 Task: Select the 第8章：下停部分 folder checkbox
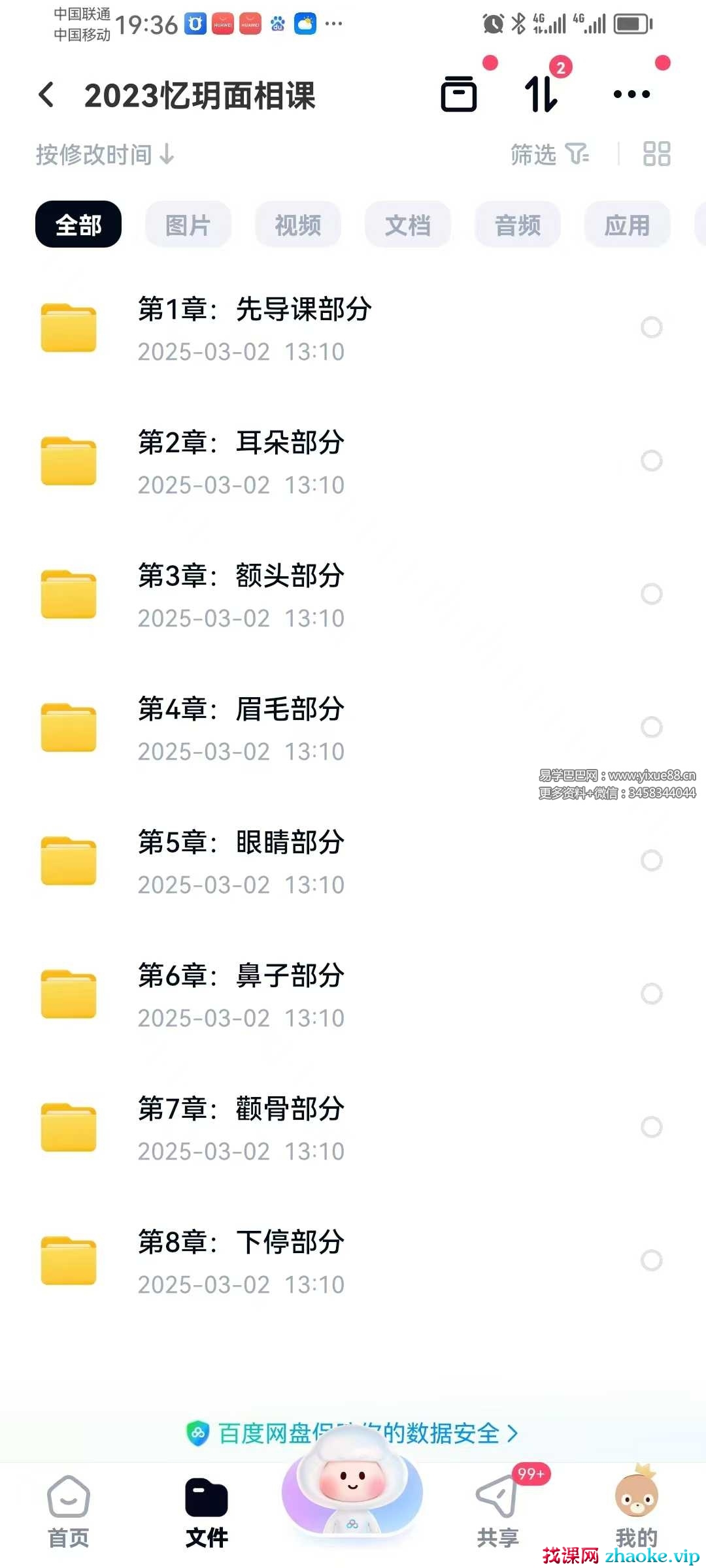point(651,1260)
